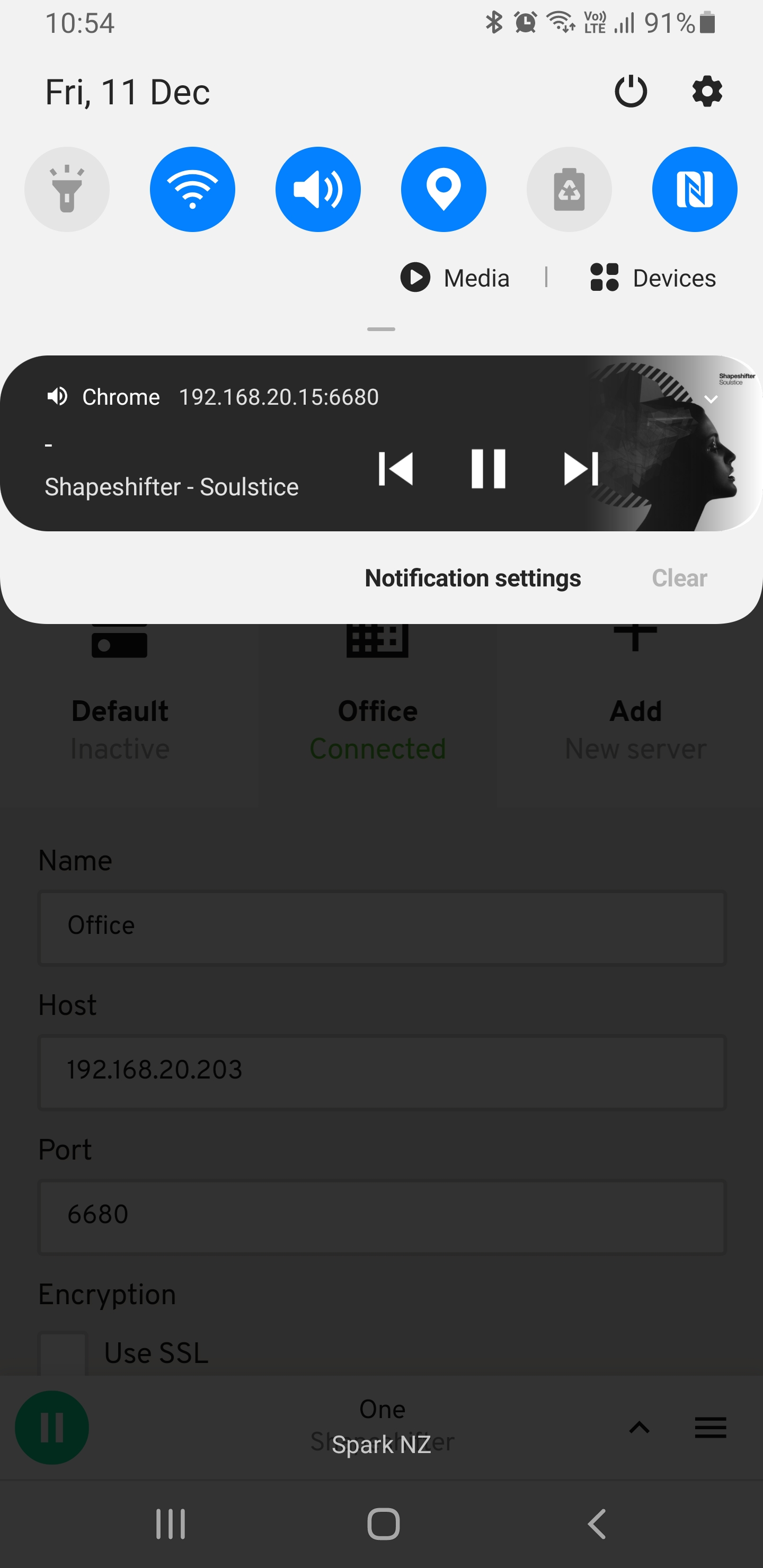763x1568 pixels.
Task: Toggle Wi-Fi off
Action: pos(192,189)
